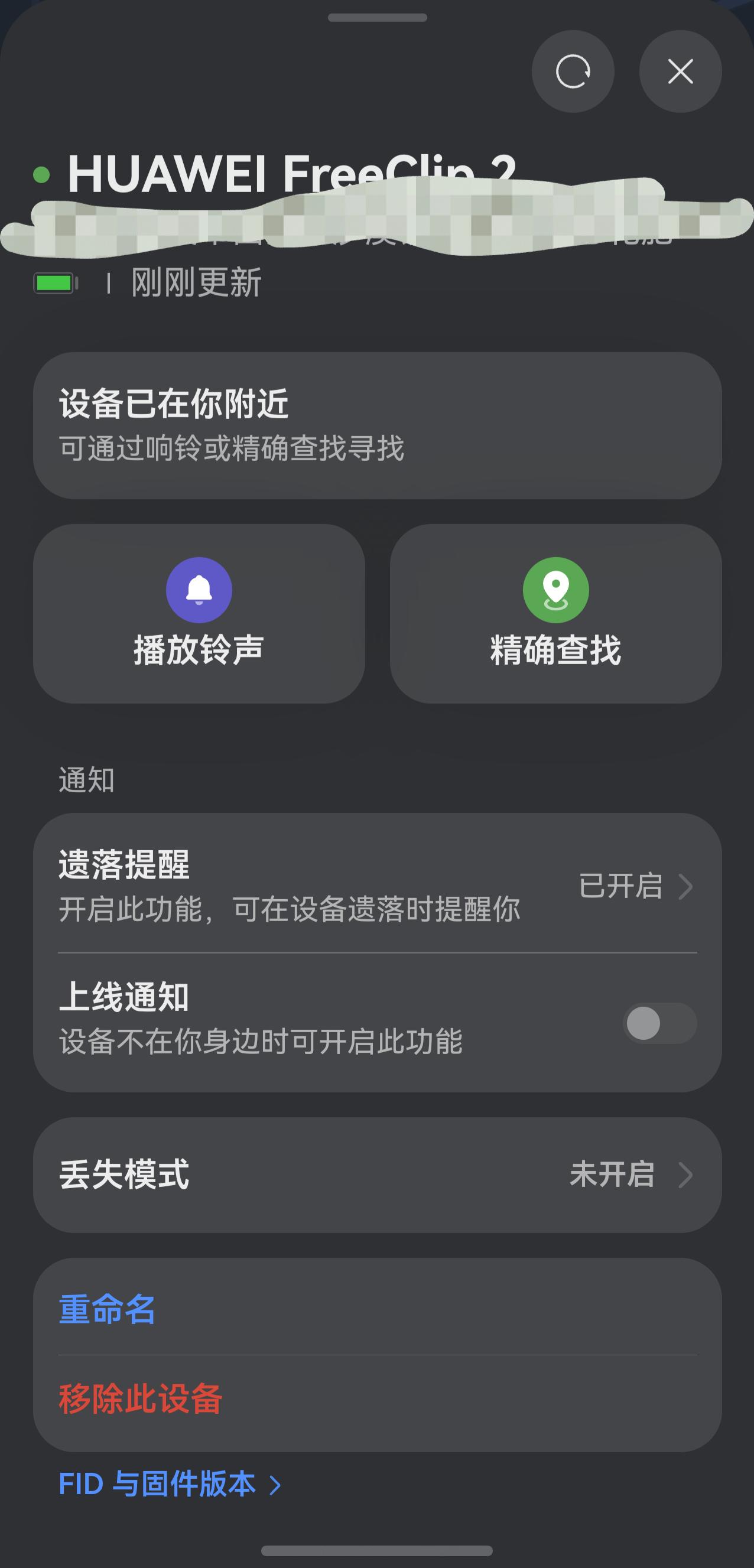Tap the bell icon to play ringtone
This screenshot has width=754, height=1568.
(198, 589)
